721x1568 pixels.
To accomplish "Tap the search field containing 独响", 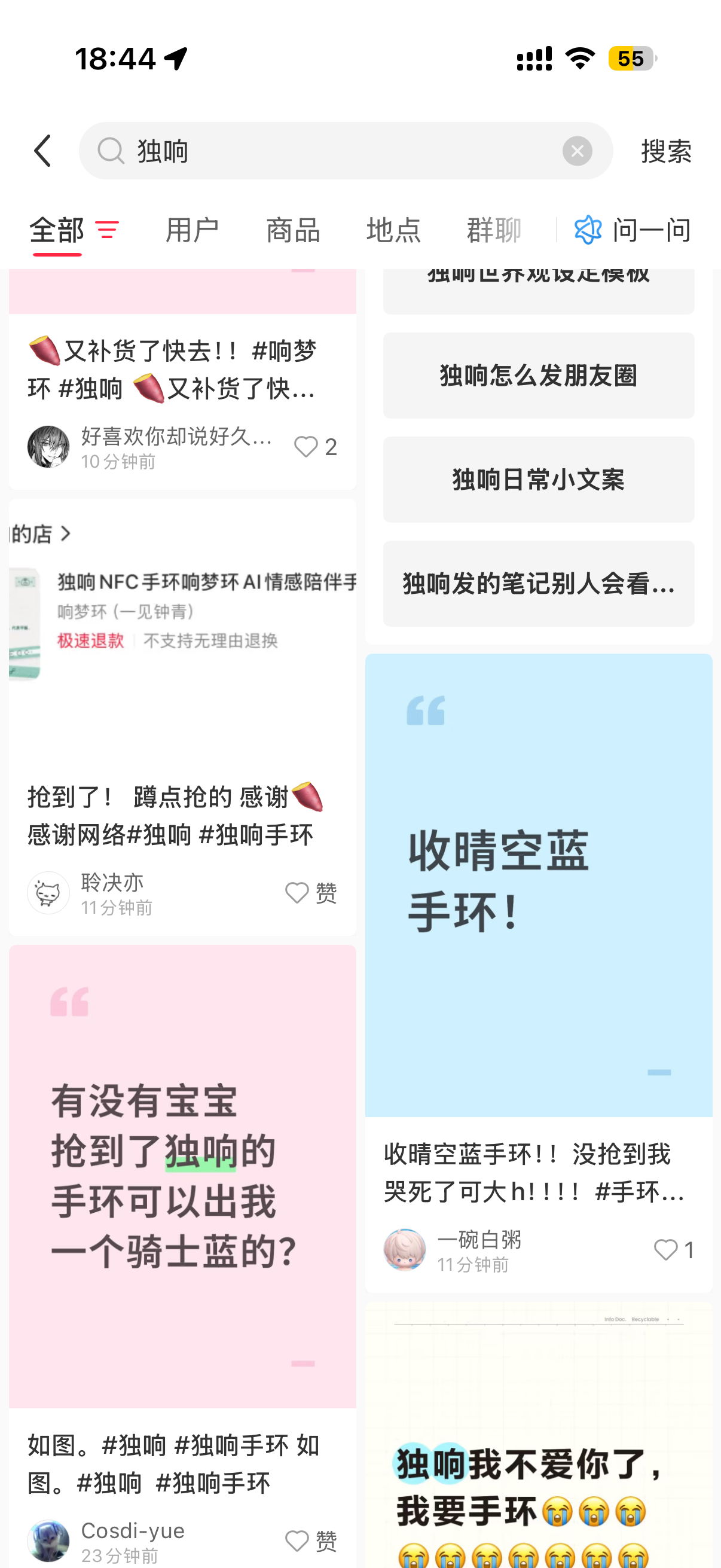I will click(341, 151).
